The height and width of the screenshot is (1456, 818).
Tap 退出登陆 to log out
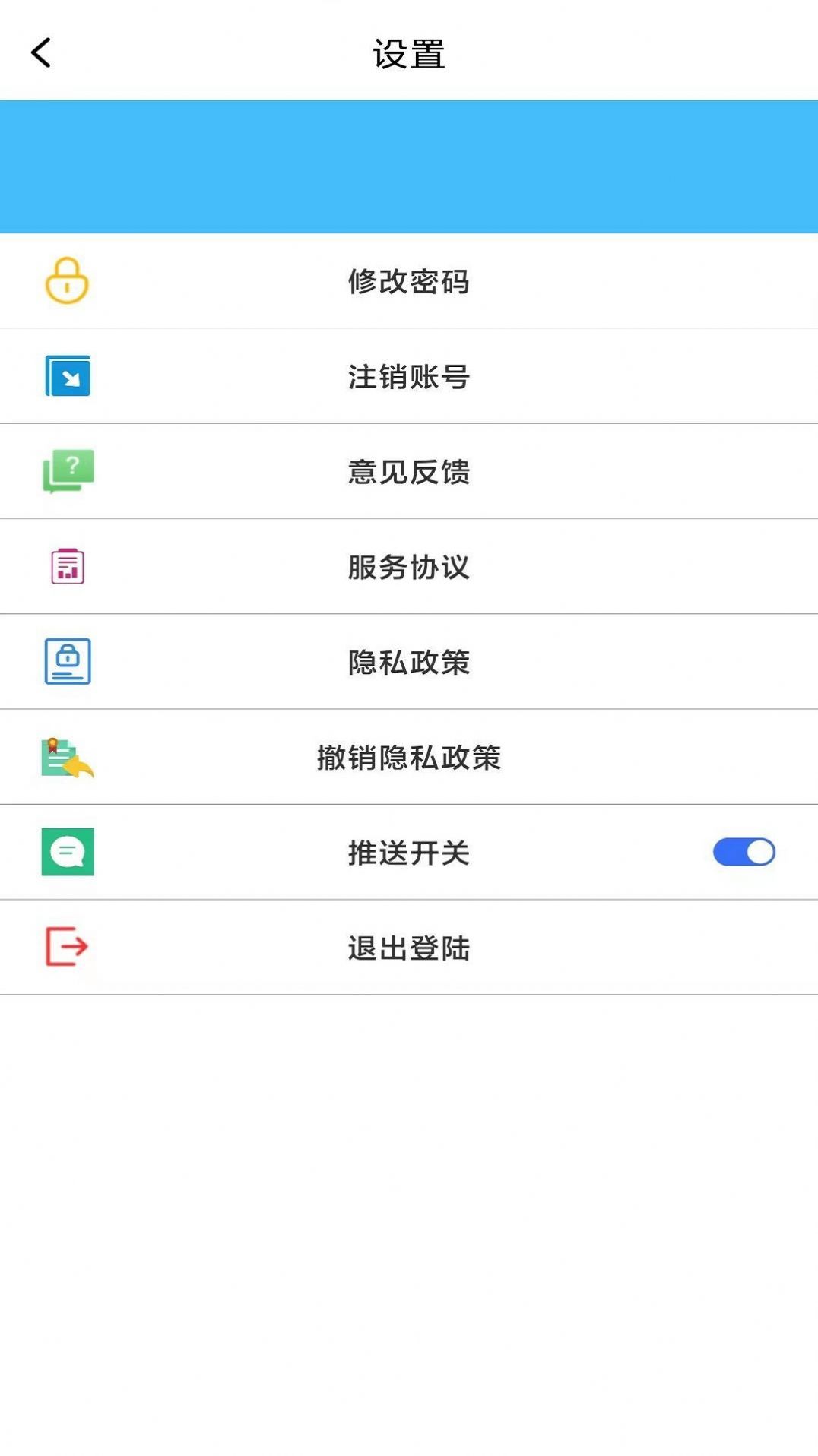point(408,947)
